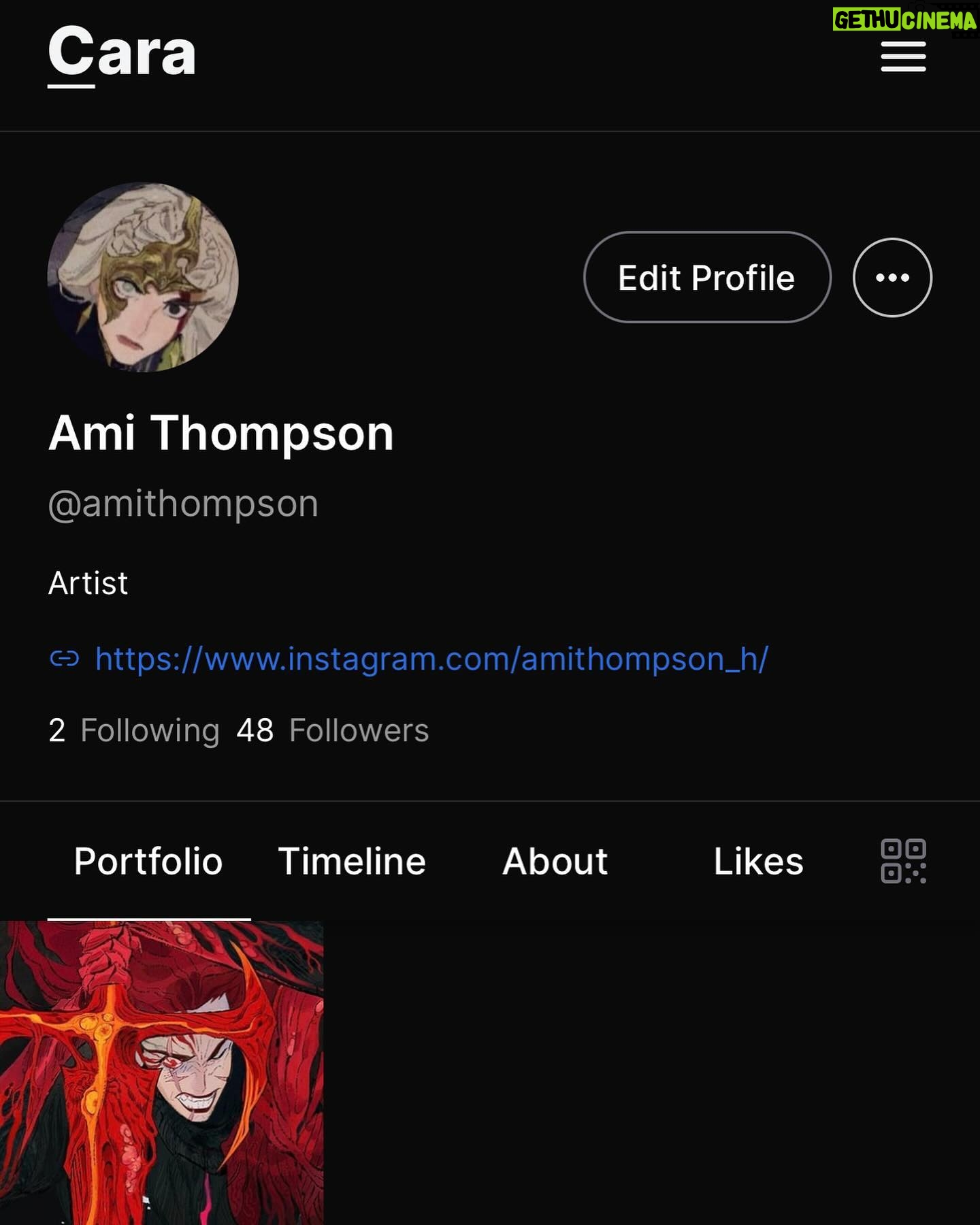
Task: View Ami Thompson's profile picture
Action: pos(143,277)
